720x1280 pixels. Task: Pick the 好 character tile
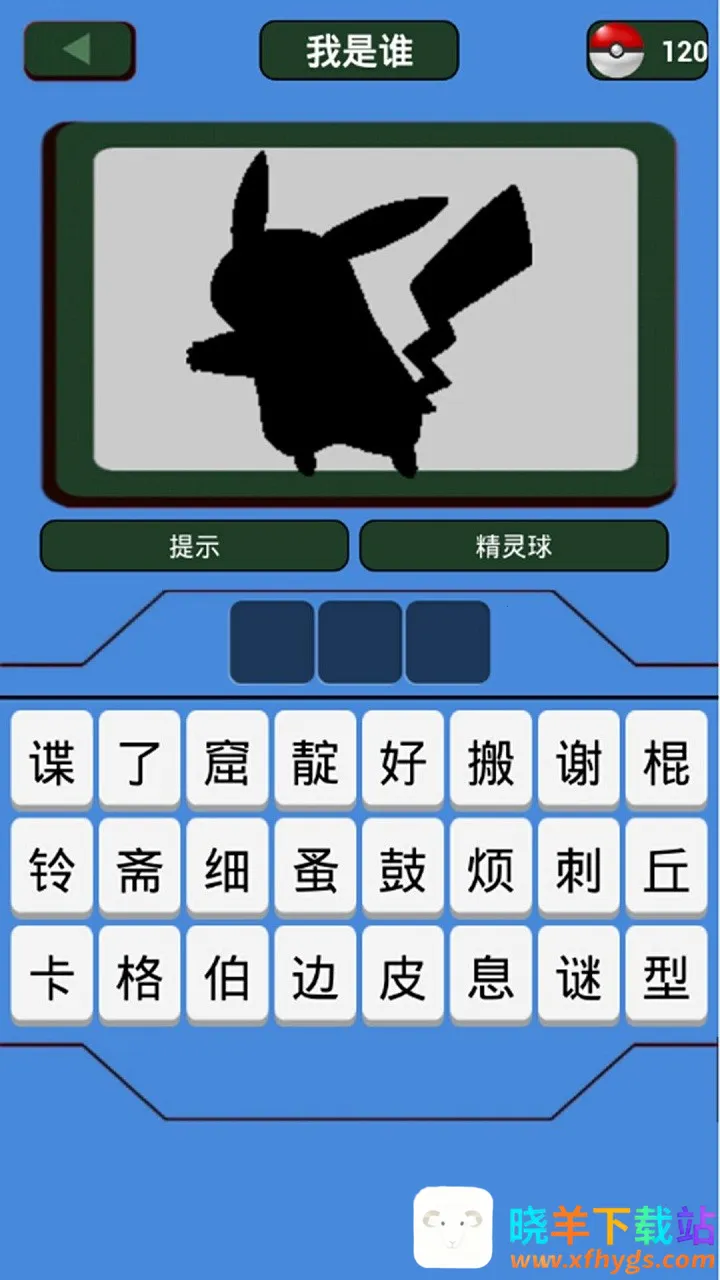tap(403, 761)
